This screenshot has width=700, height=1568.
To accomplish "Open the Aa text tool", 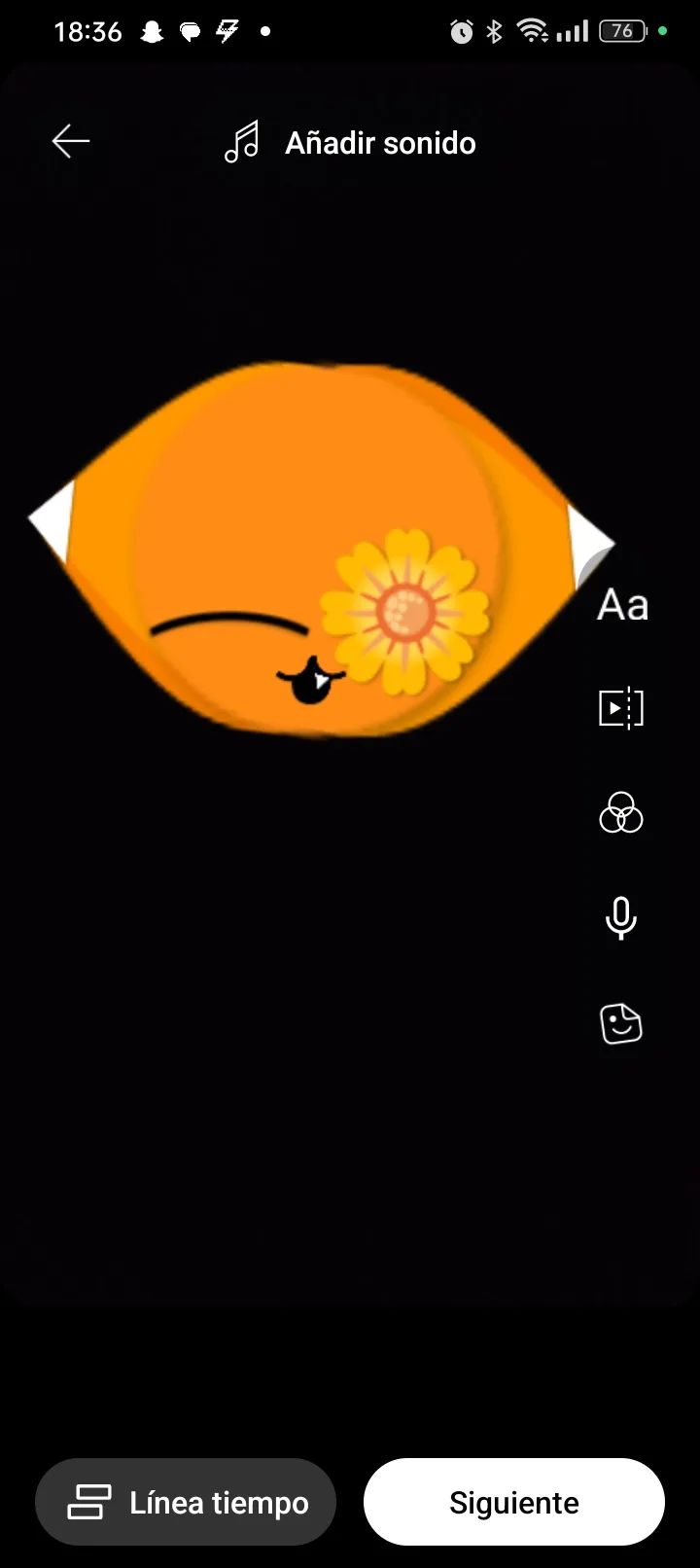I will pyautogui.click(x=622, y=605).
